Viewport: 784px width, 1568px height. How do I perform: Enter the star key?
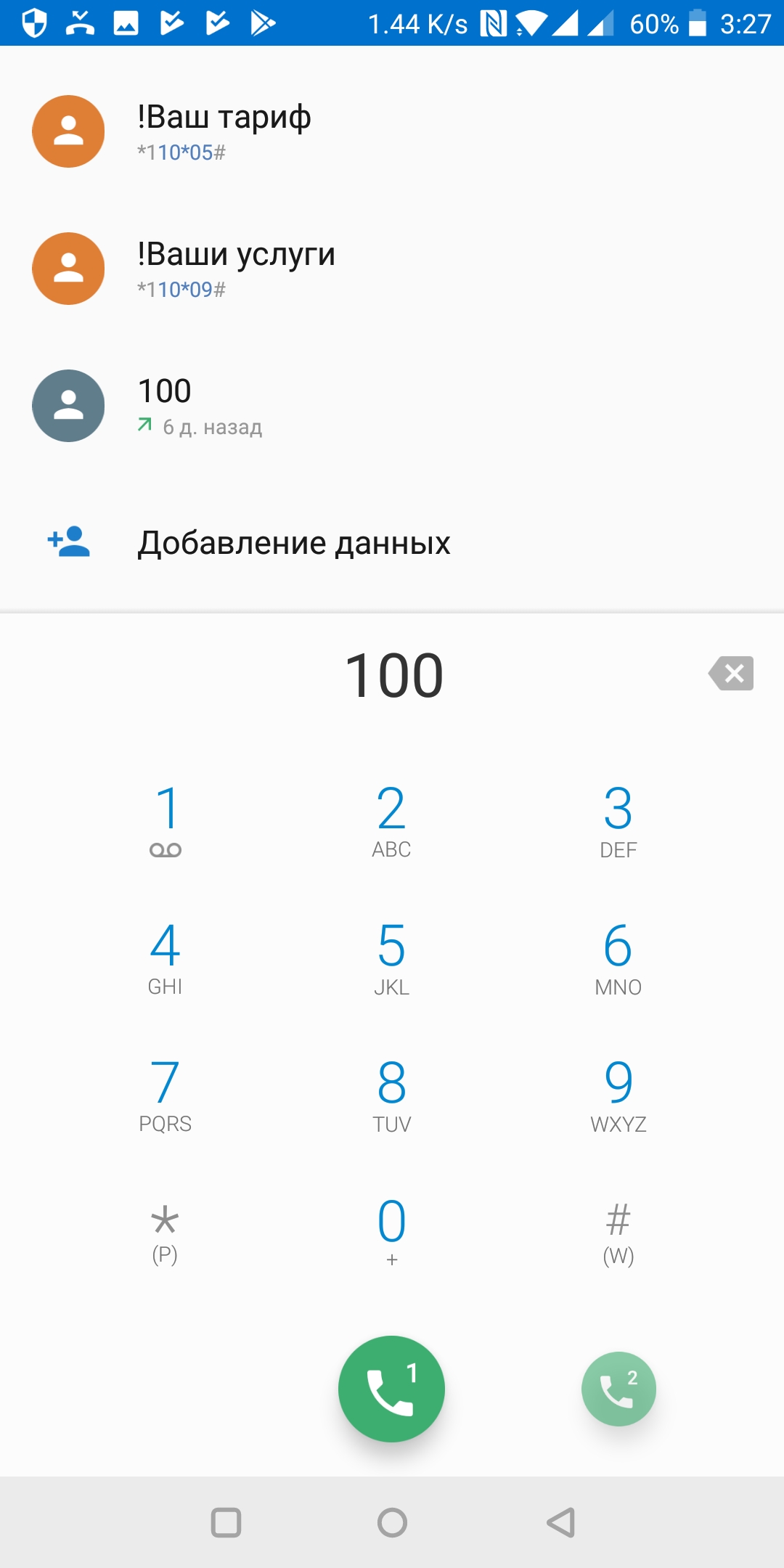[166, 1232]
